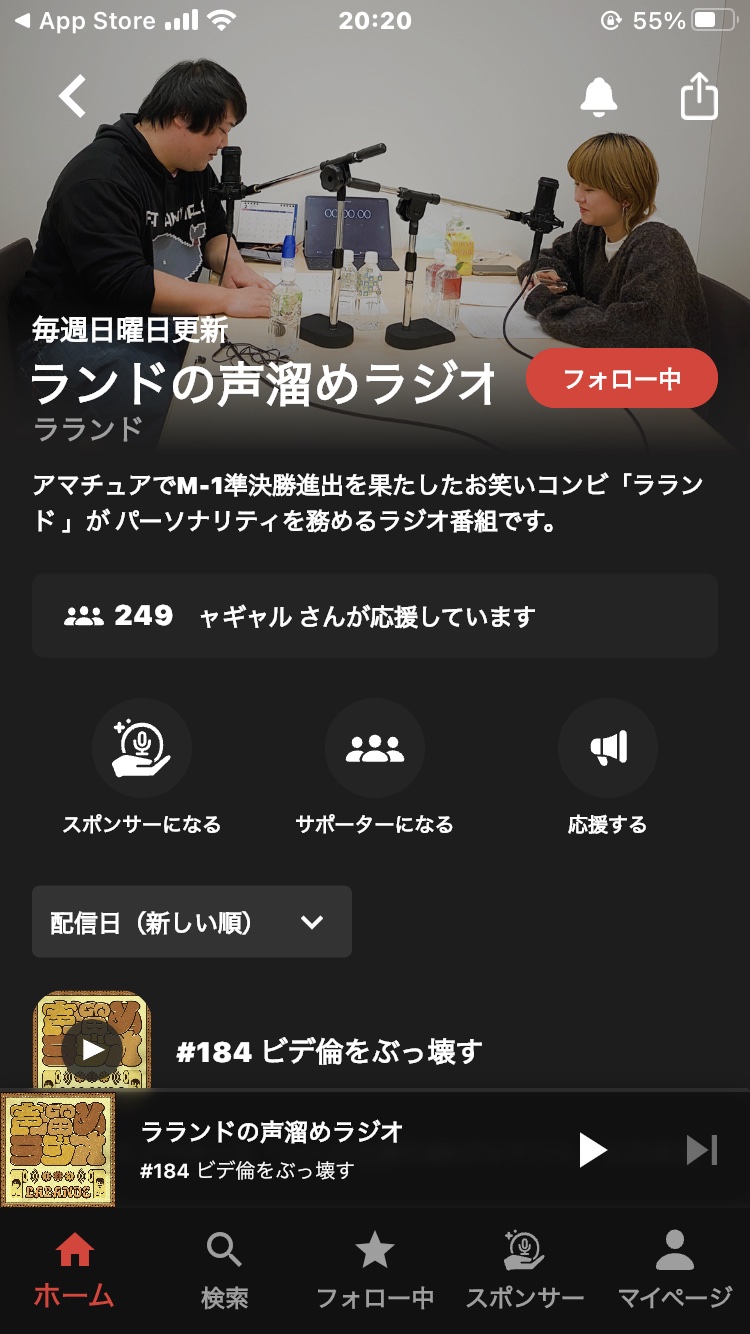
Task: Open the フォロー中 tab in bottom navigation
Action: (375, 1270)
